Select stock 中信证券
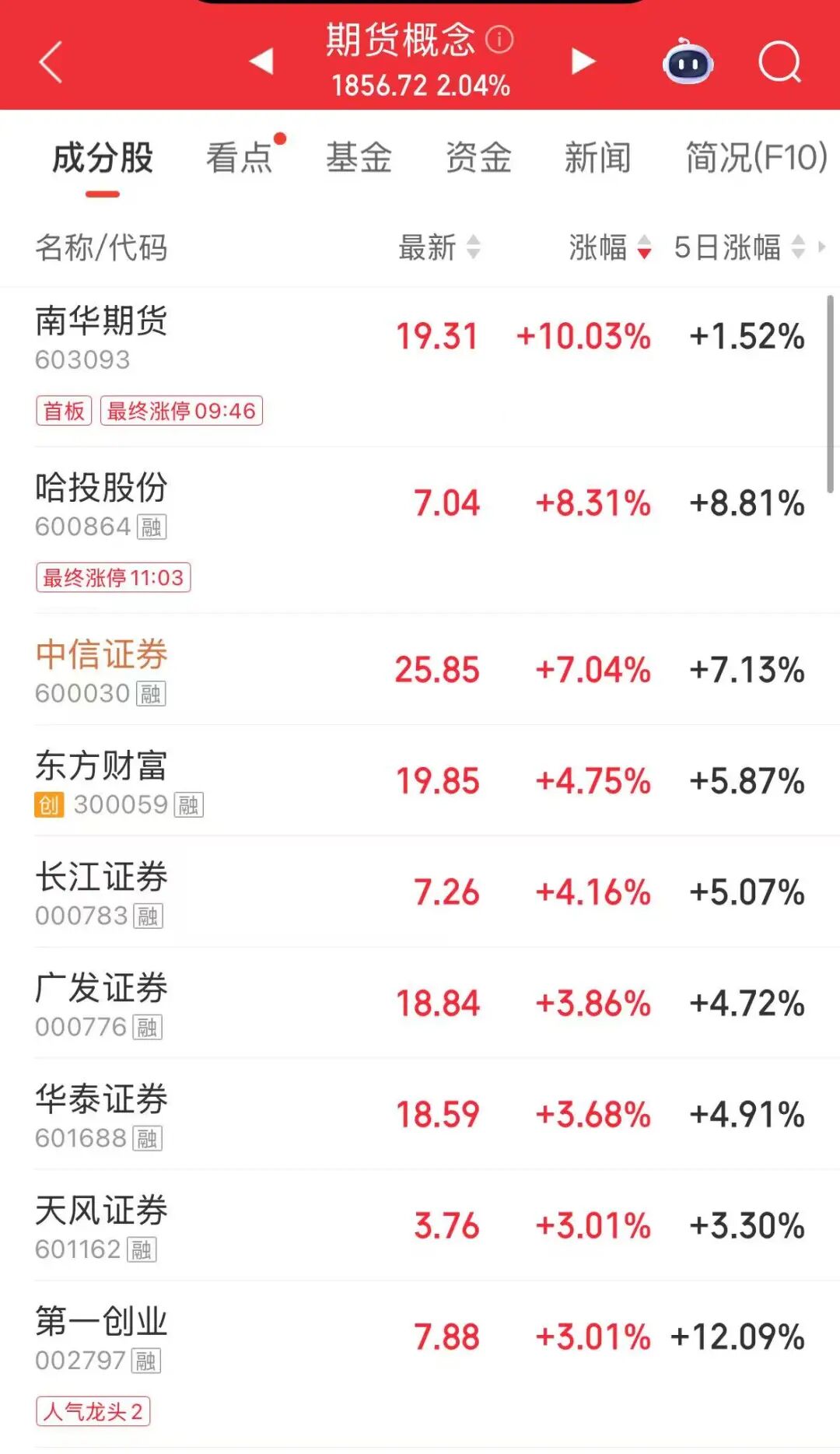Image resolution: width=840 pixels, height=1454 pixels. (x=102, y=656)
